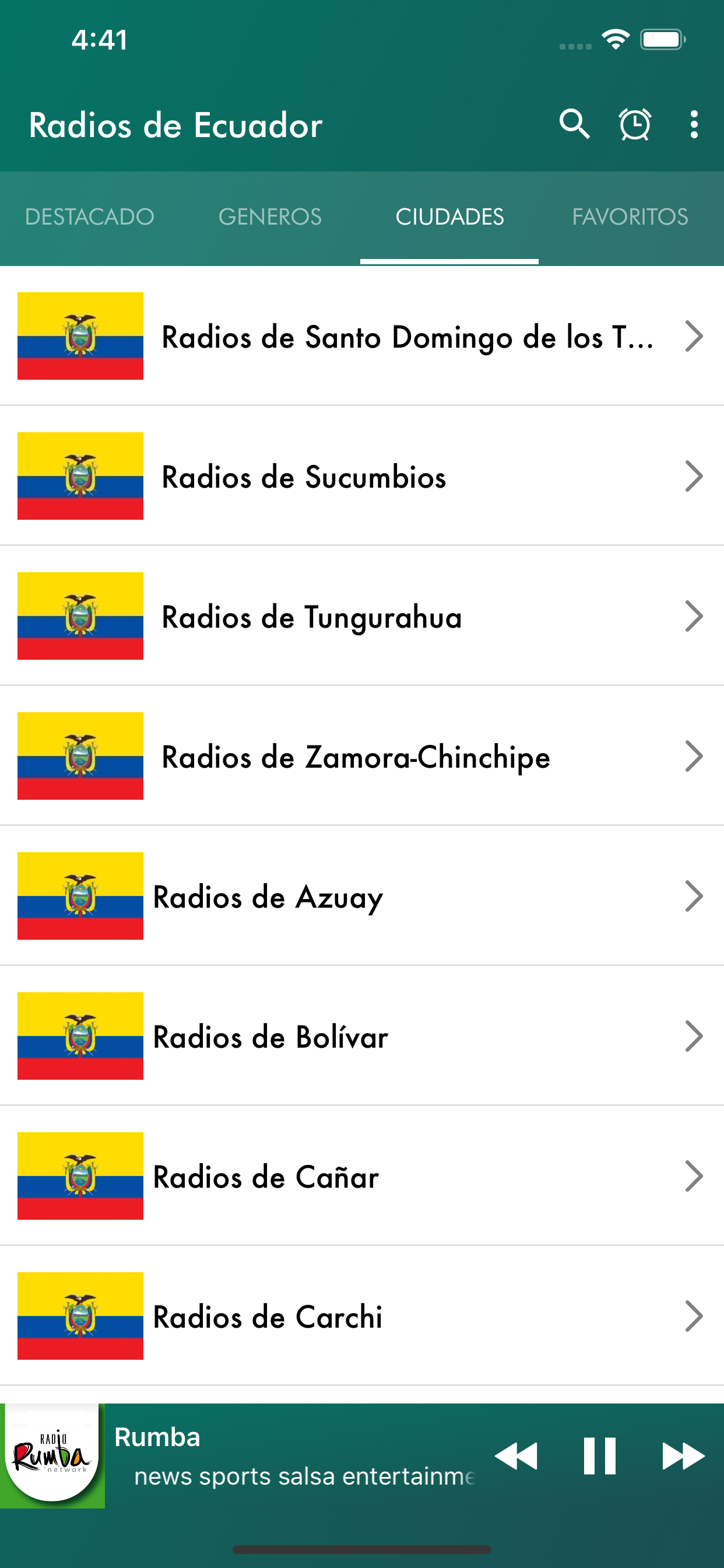Open Radios de Bolívar
The image size is (724, 1568).
pos(362,1036)
